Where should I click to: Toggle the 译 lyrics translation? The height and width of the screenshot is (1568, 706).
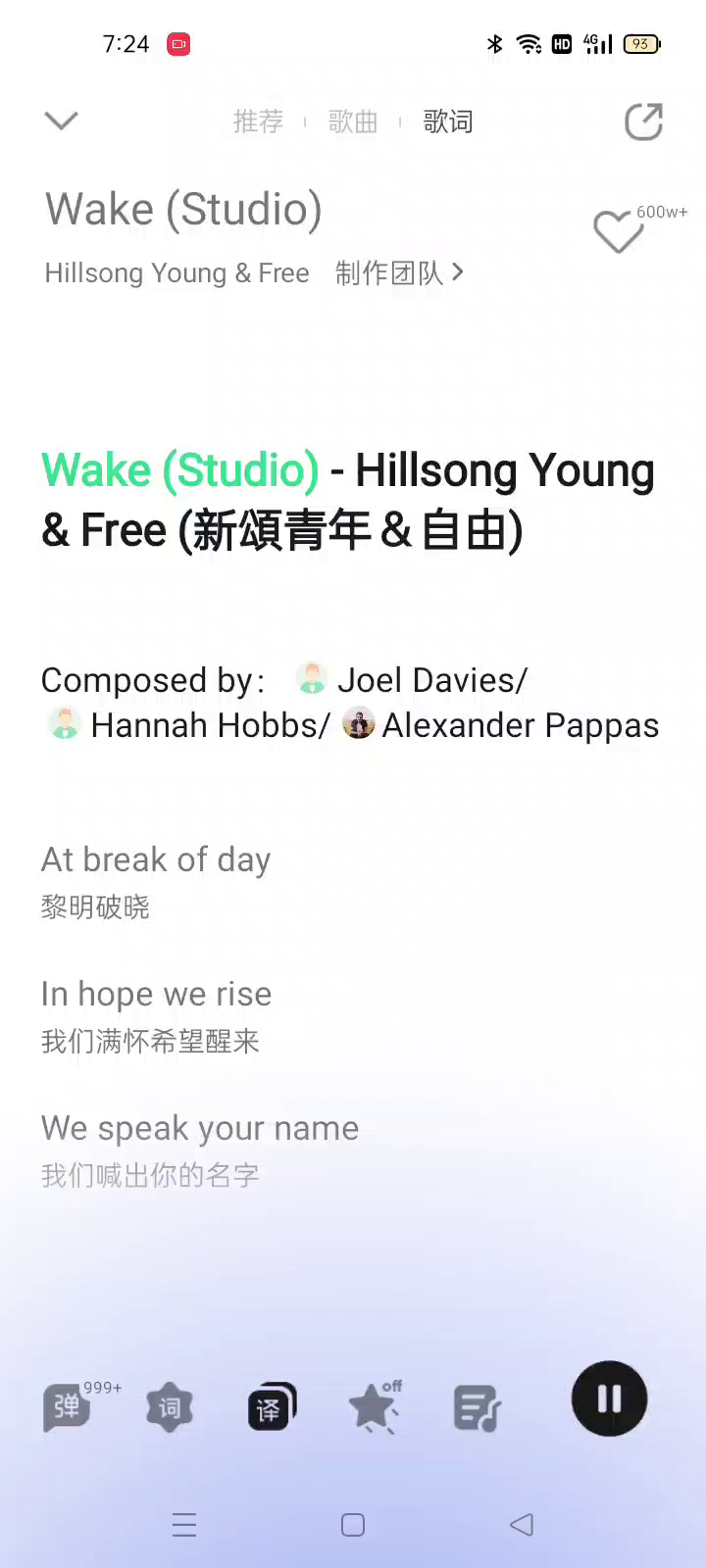(271, 1408)
